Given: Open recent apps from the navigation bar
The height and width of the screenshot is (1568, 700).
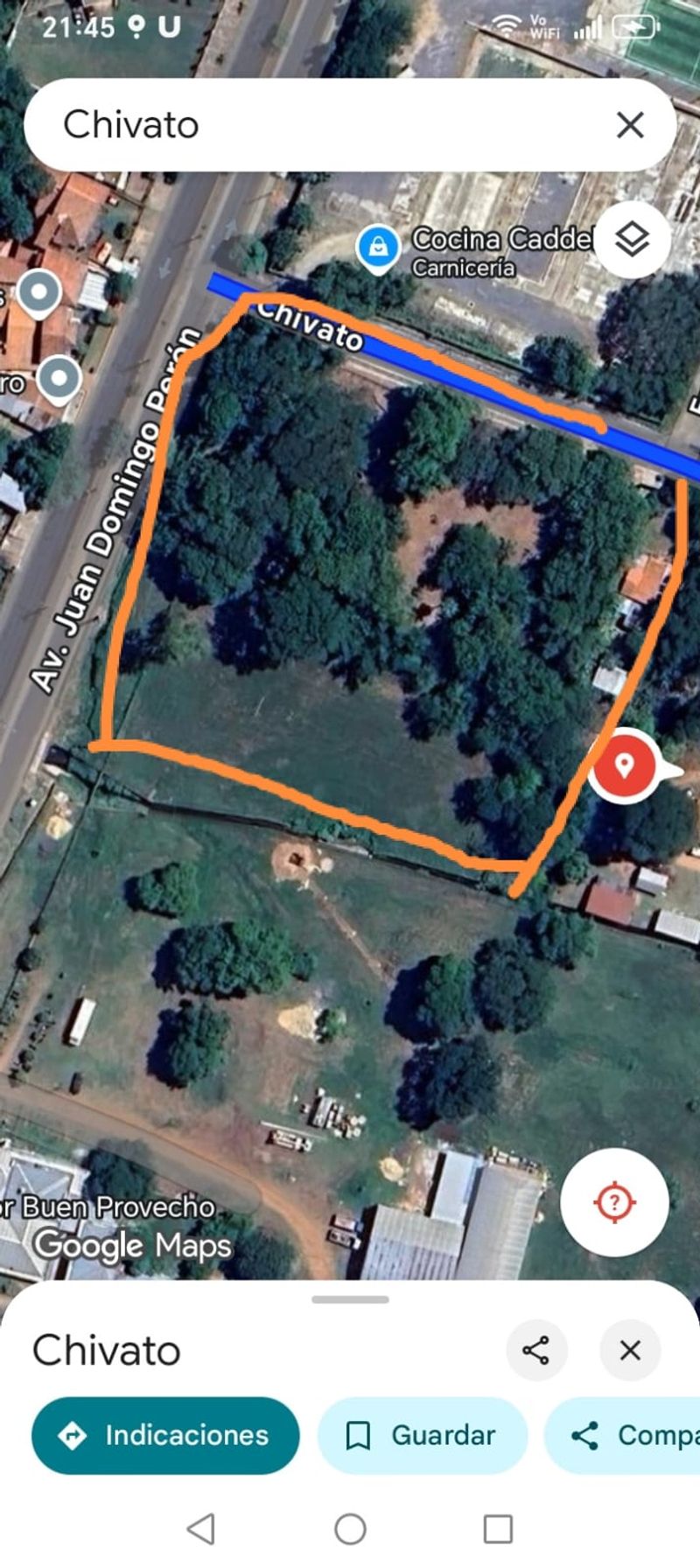Looking at the screenshot, I should point(498,1529).
